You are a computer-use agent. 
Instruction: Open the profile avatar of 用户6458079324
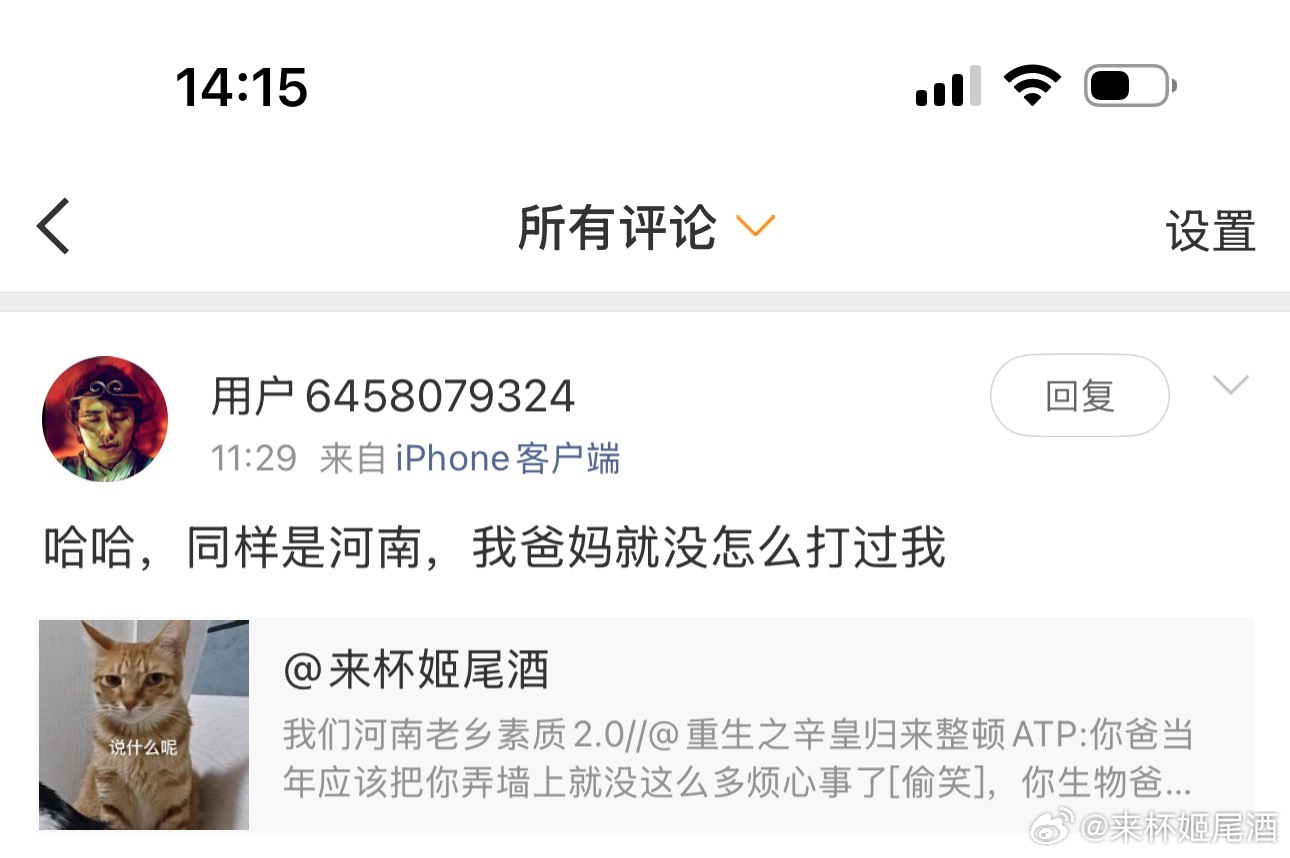pos(105,419)
